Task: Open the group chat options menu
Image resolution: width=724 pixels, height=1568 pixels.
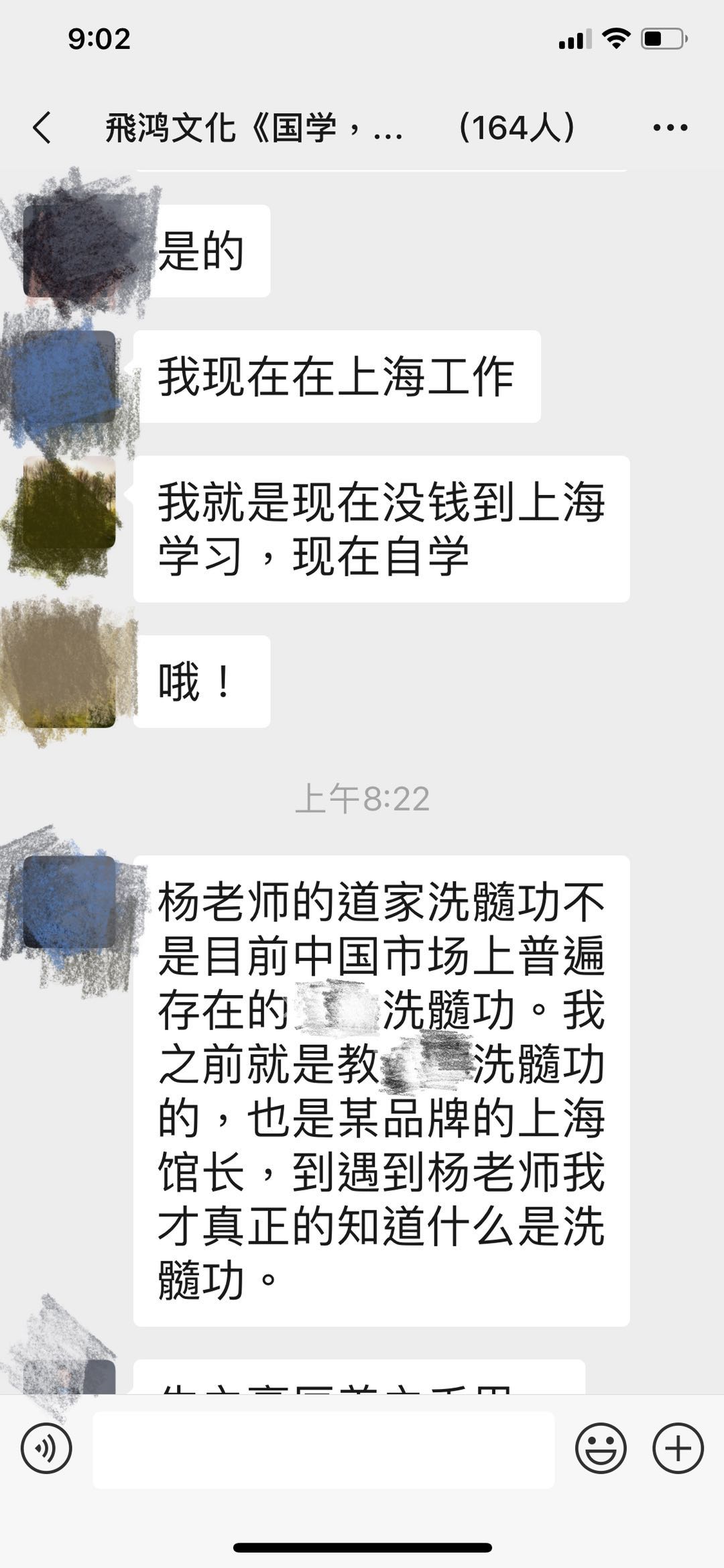Action: pyautogui.click(x=670, y=127)
